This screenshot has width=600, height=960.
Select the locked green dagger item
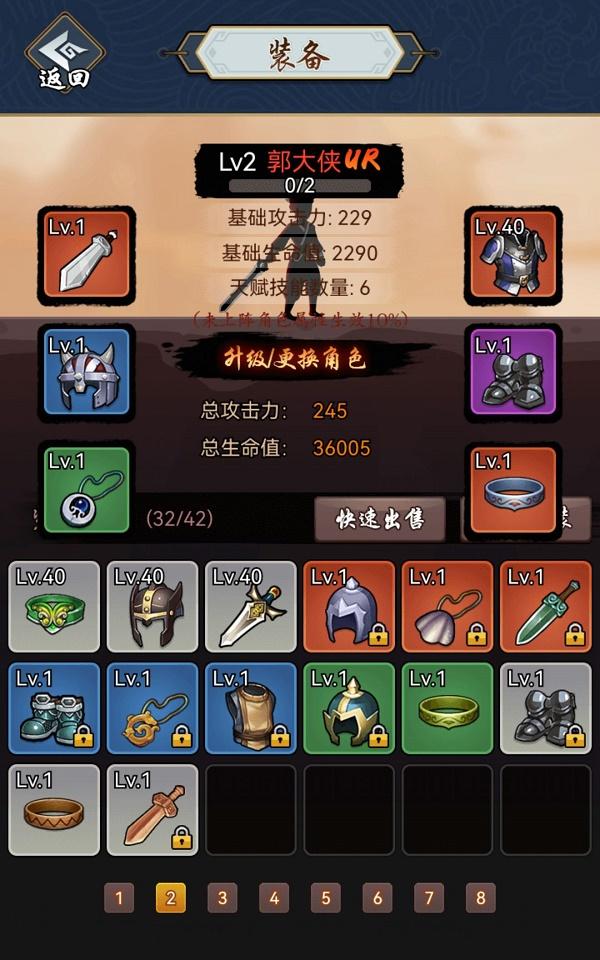point(546,607)
